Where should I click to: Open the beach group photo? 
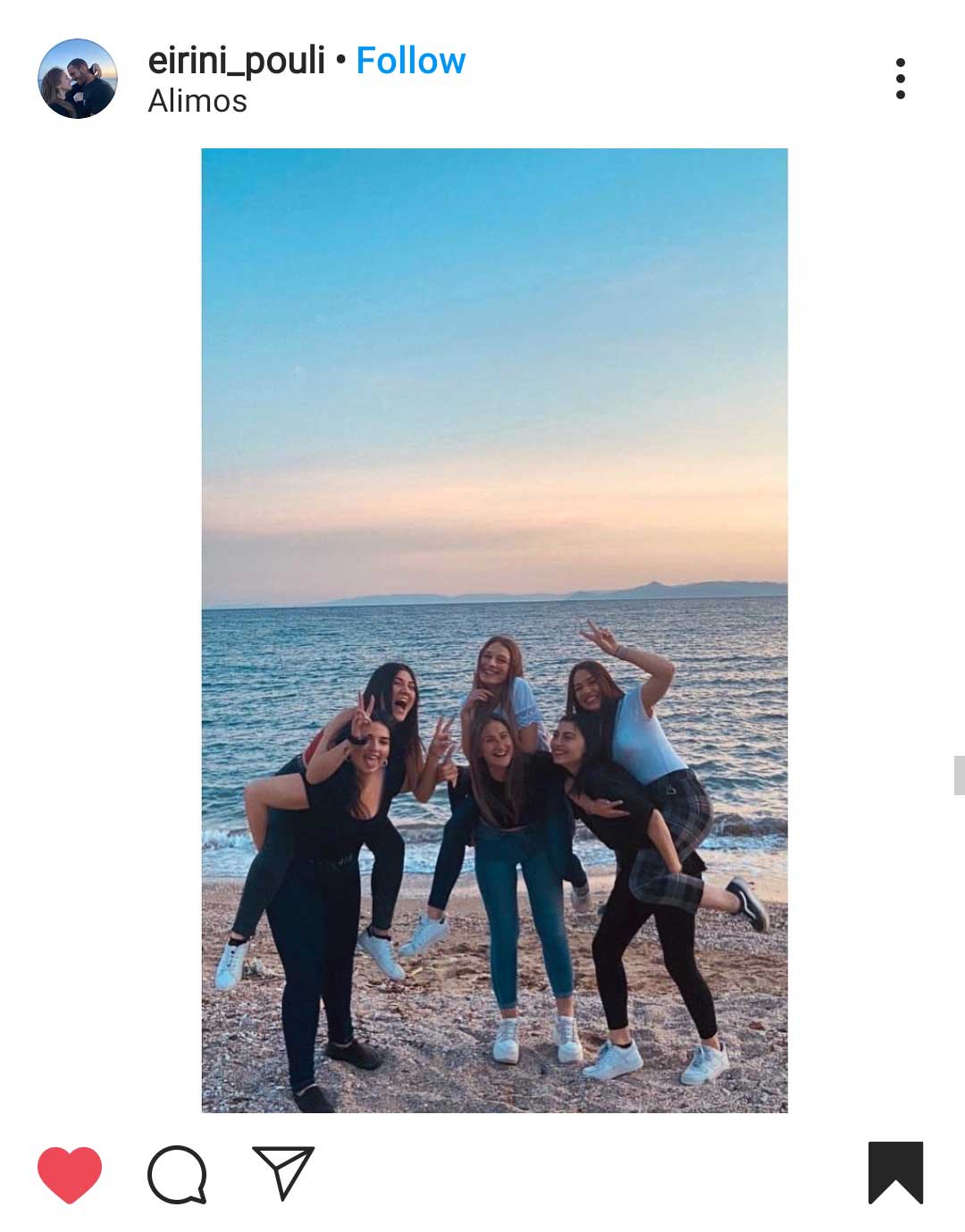pos(494,630)
